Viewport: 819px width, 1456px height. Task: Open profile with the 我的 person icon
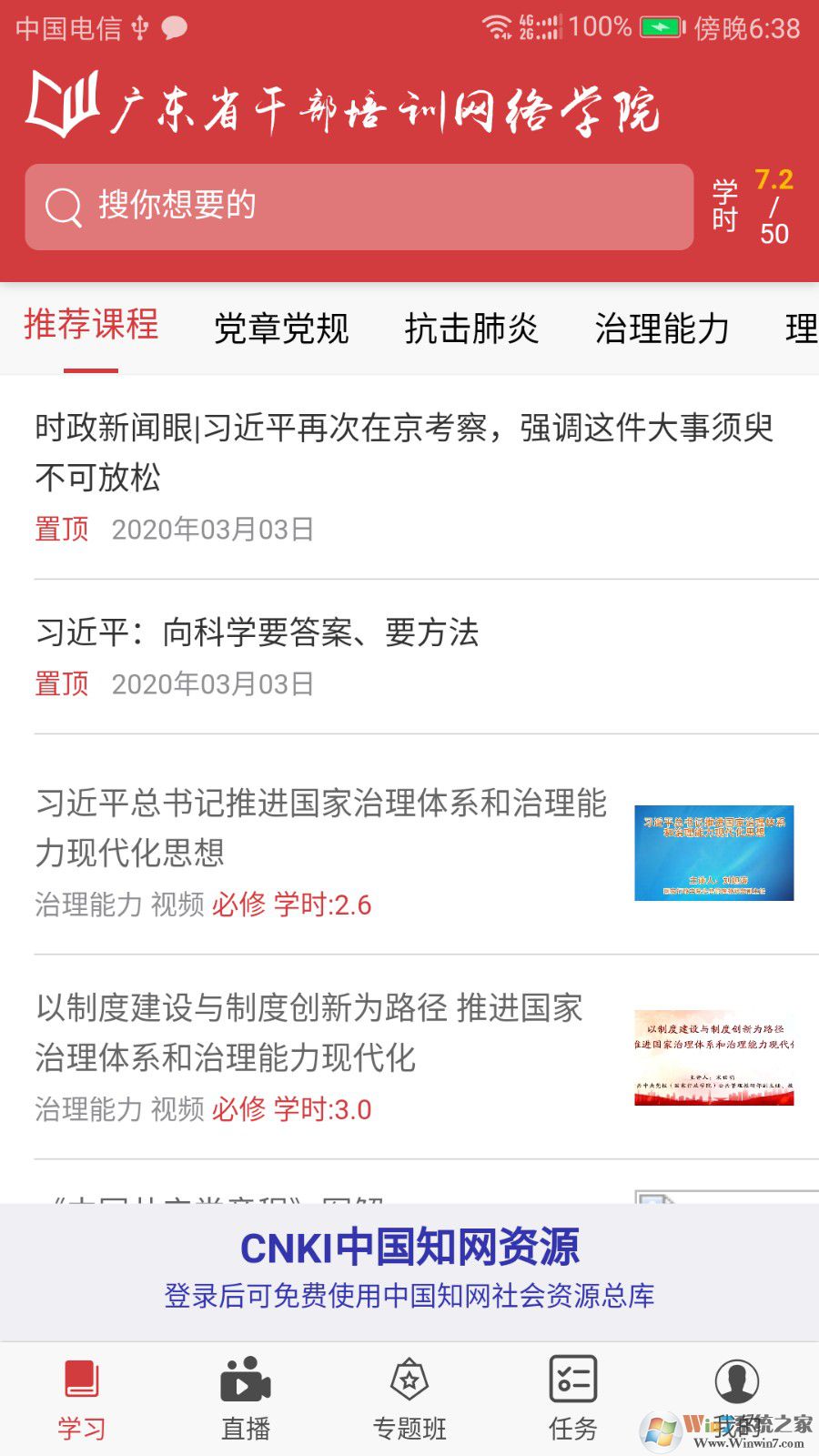[x=735, y=1383]
